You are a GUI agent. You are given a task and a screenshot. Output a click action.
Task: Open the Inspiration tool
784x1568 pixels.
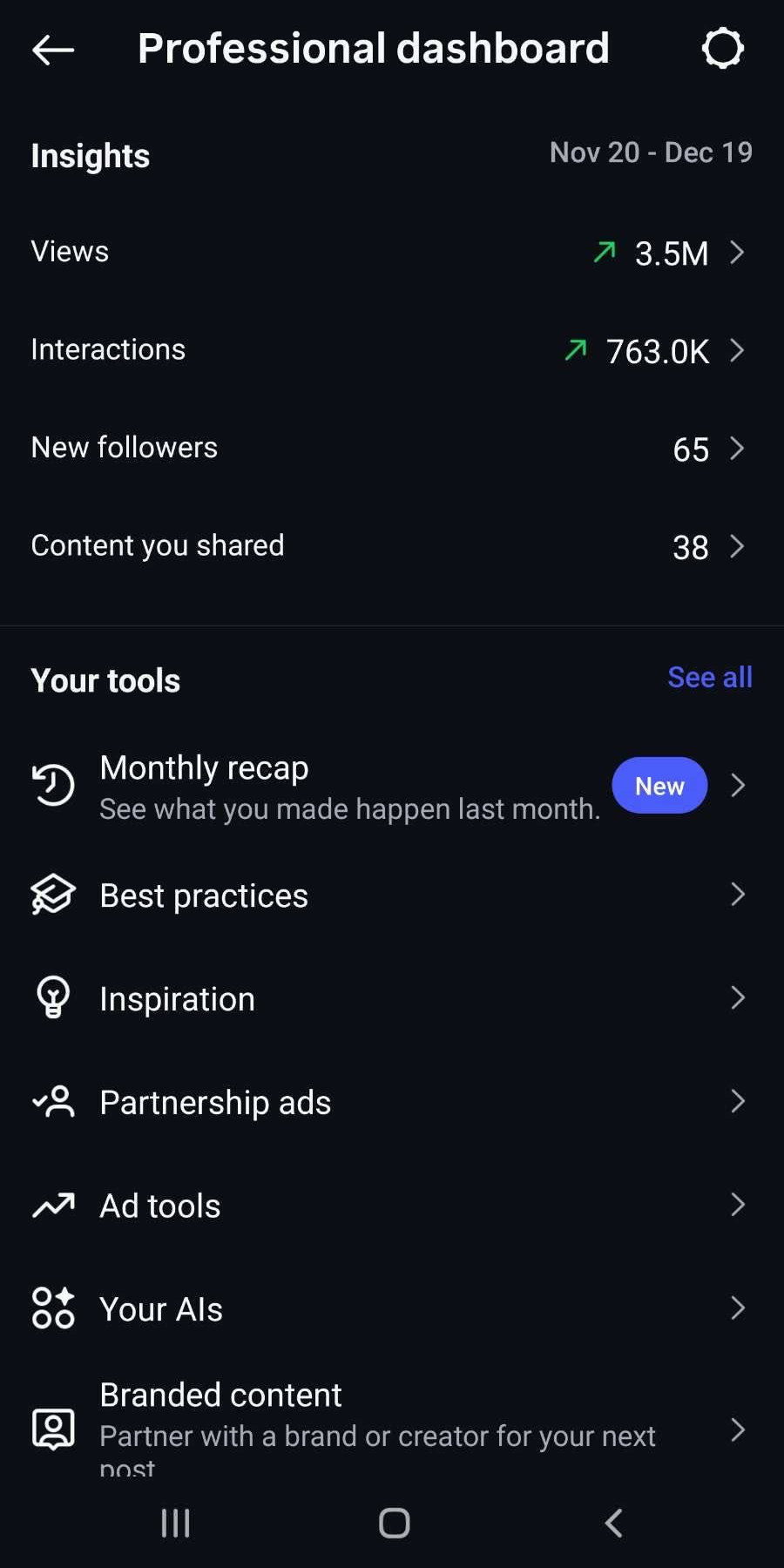click(x=391, y=998)
